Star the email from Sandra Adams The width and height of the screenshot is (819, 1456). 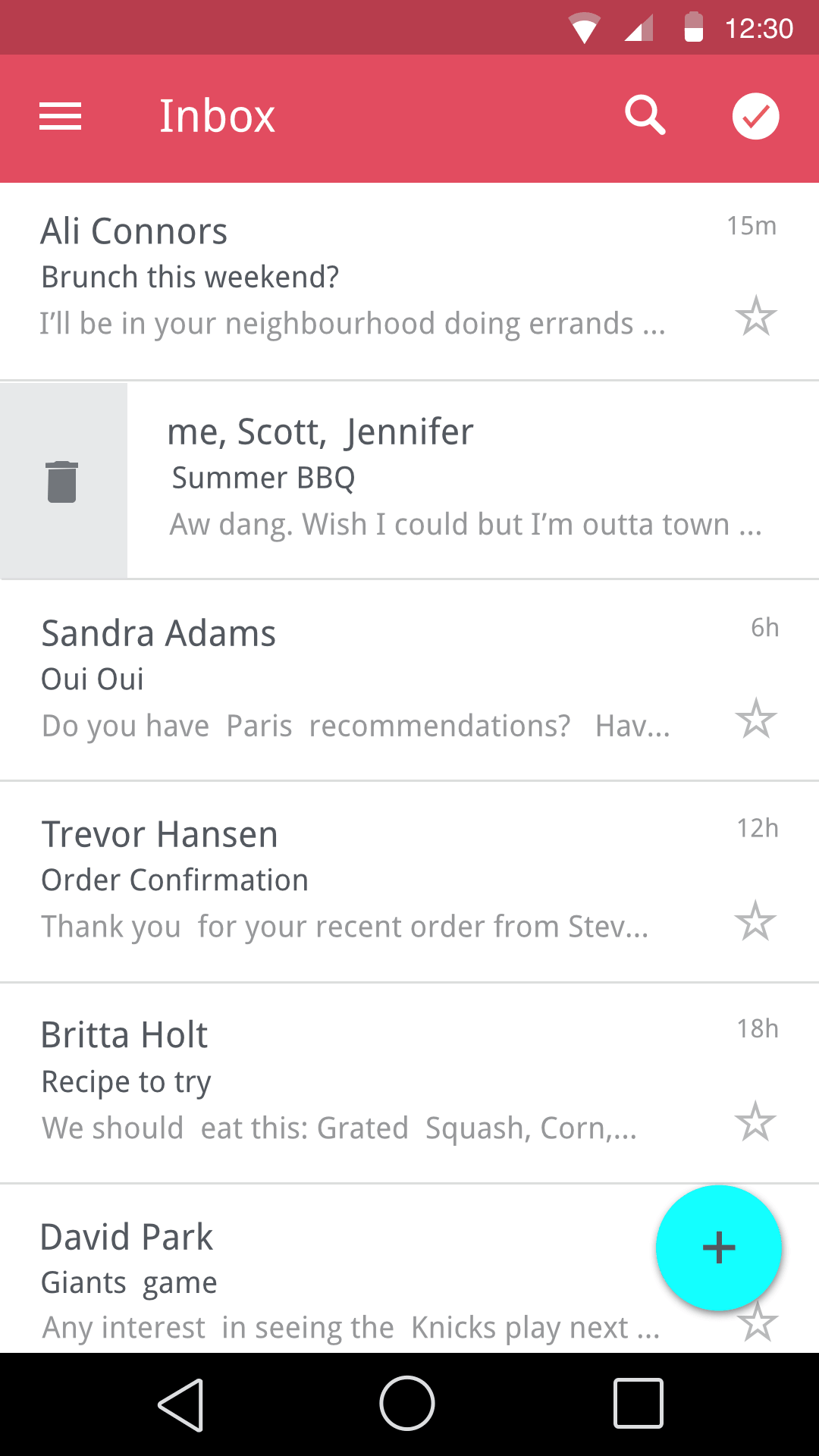click(756, 718)
